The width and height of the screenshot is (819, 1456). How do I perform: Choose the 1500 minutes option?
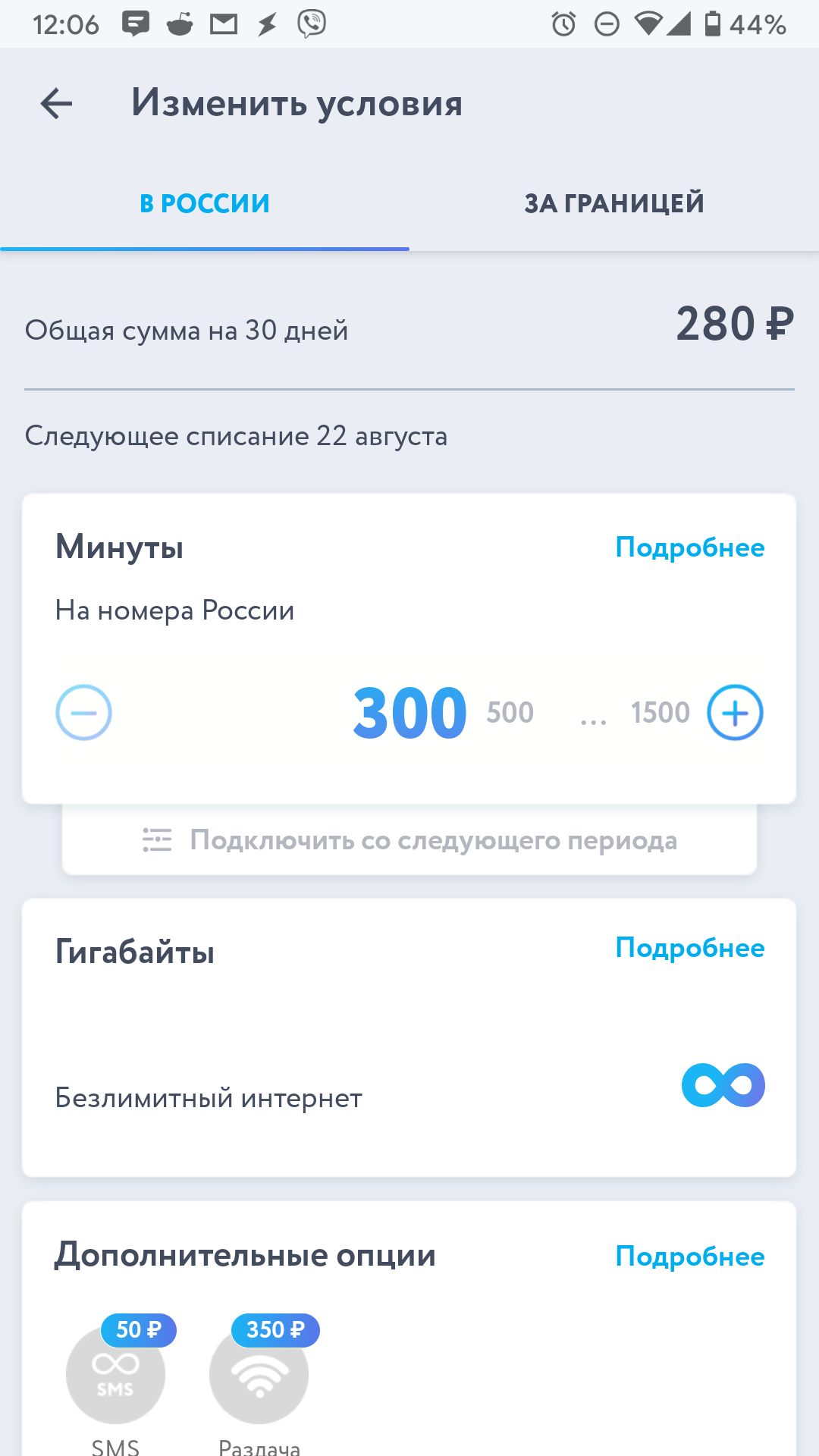pyautogui.click(x=661, y=713)
